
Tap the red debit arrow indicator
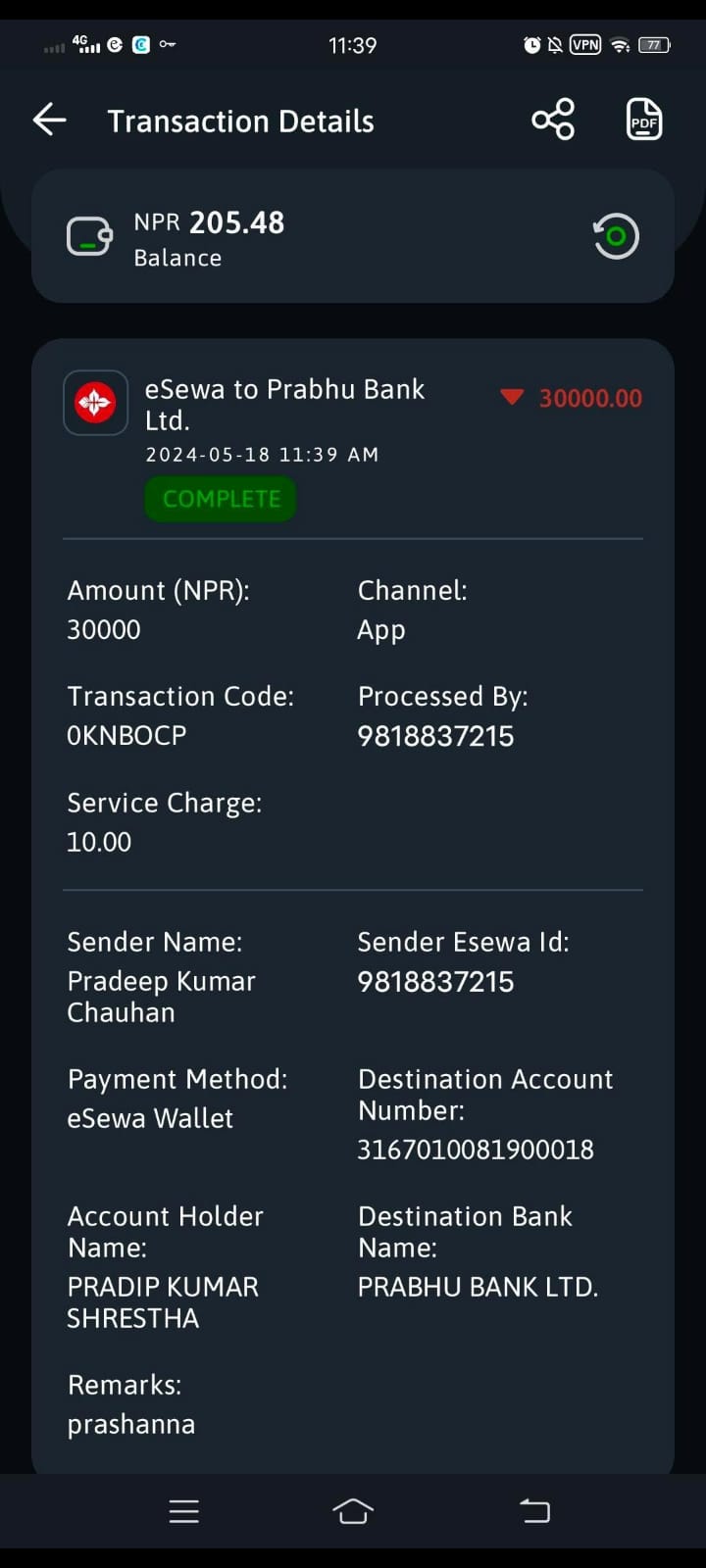point(511,398)
